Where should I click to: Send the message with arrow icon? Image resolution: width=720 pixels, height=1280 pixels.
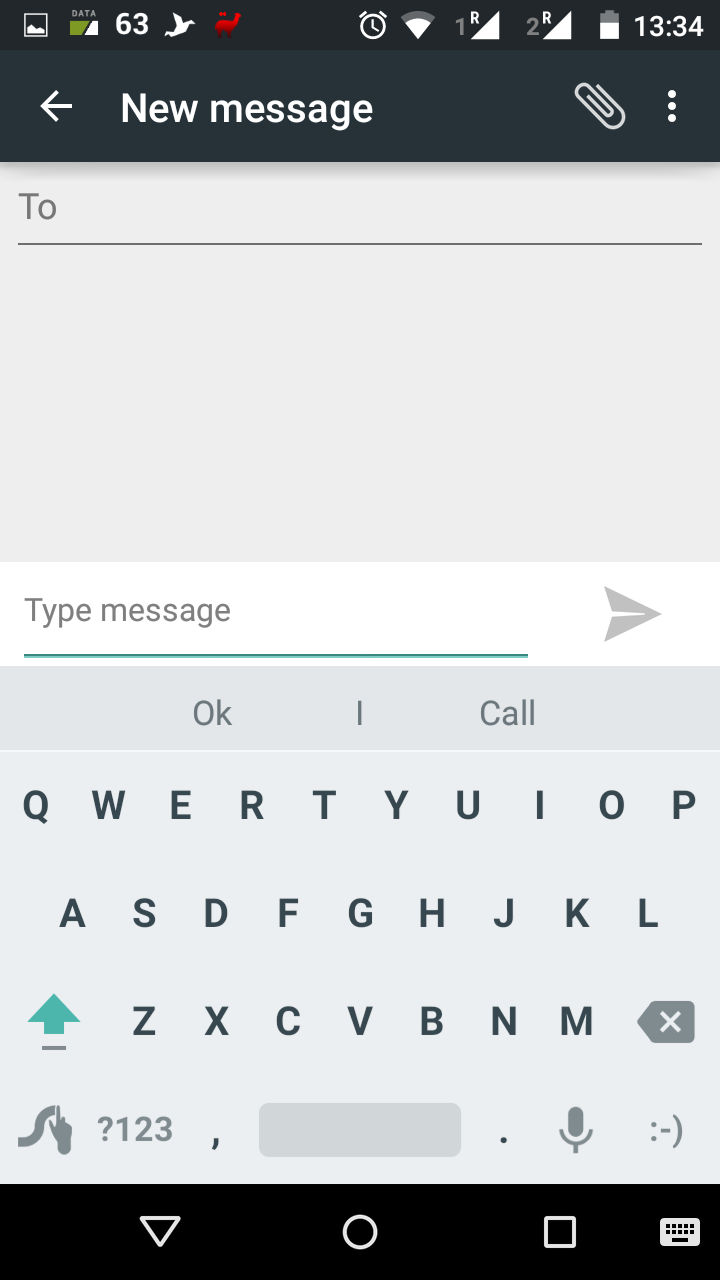tap(632, 613)
